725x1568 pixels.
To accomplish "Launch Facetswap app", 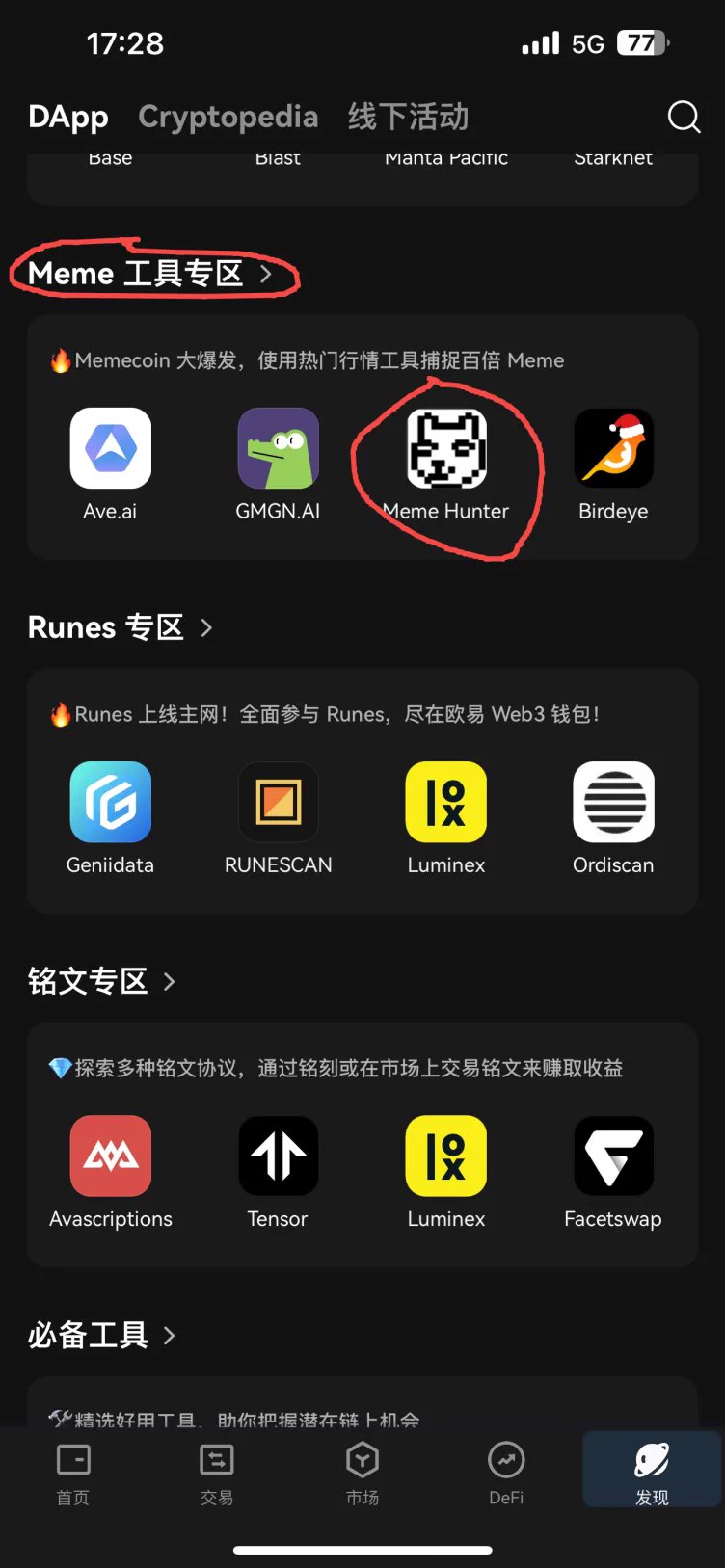I will 613,1156.
